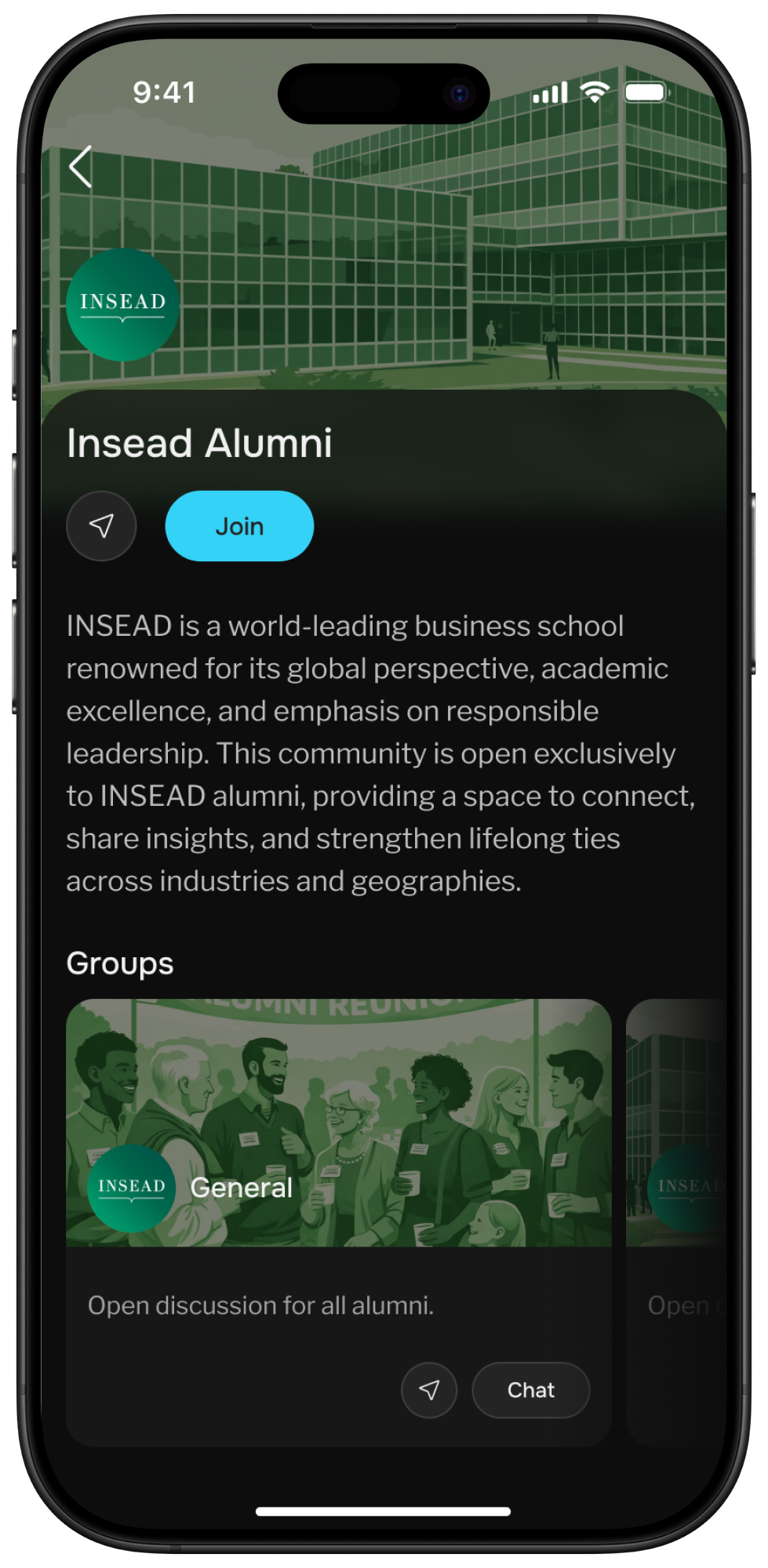The height and width of the screenshot is (1568, 768).
Task: Open Chat for the General group
Action: click(530, 1390)
